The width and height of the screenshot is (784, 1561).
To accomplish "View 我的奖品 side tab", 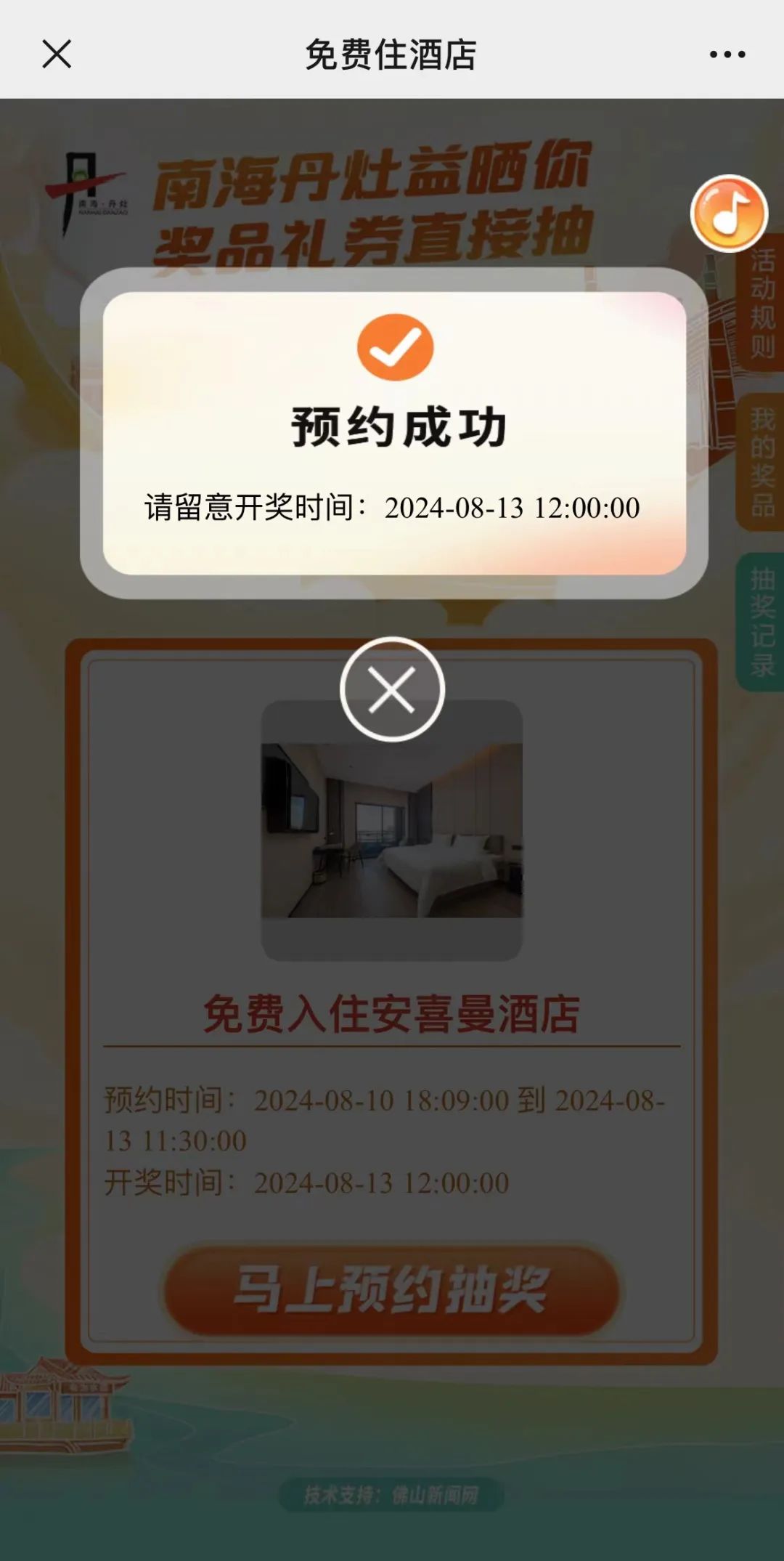I will (762, 462).
